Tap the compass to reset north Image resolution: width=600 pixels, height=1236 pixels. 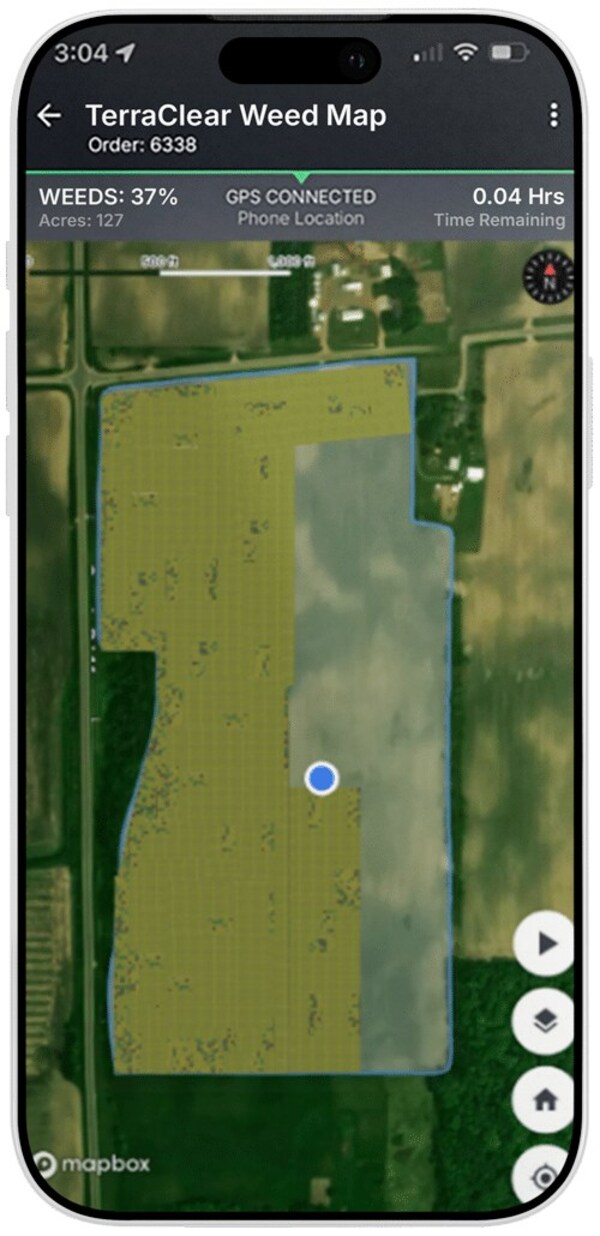(x=548, y=273)
